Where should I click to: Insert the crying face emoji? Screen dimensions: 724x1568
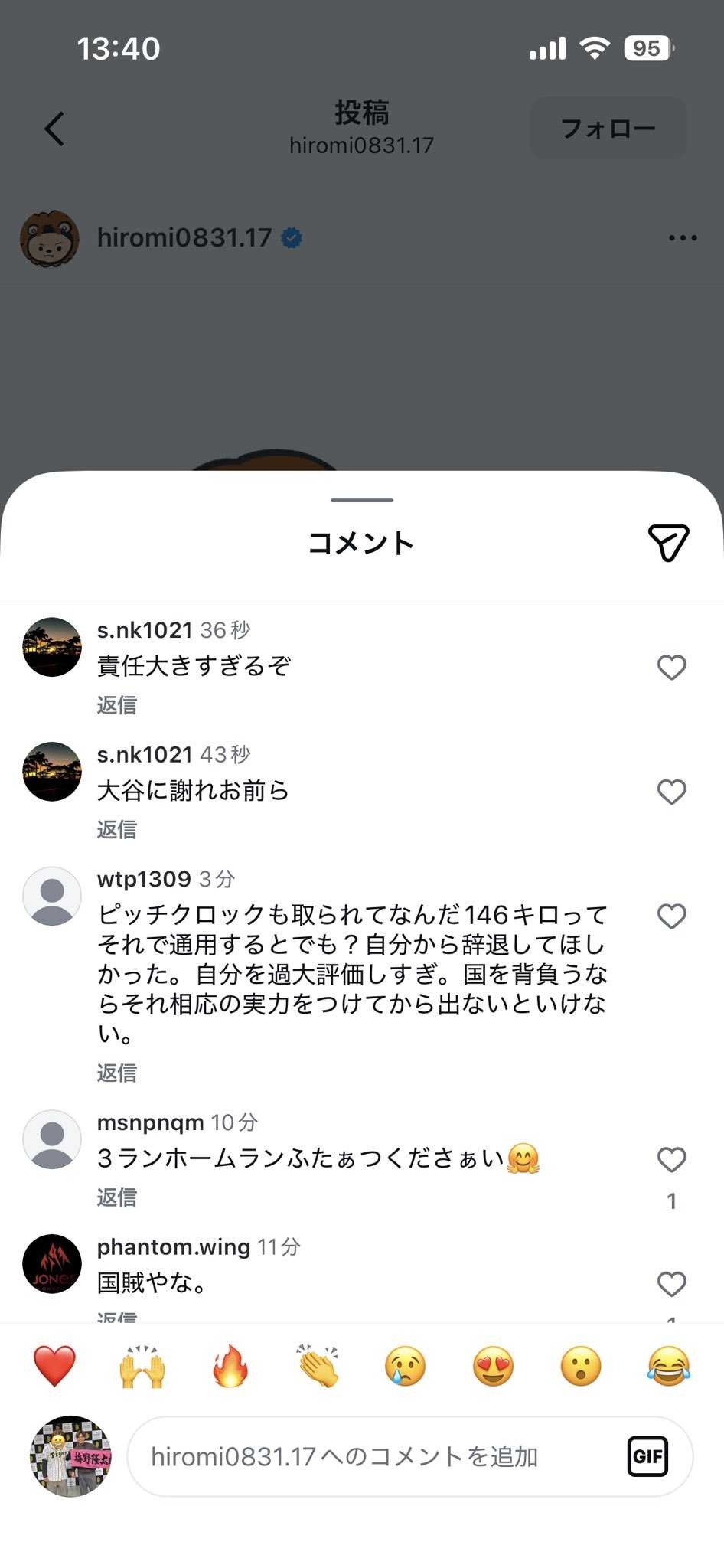(x=405, y=1367)
